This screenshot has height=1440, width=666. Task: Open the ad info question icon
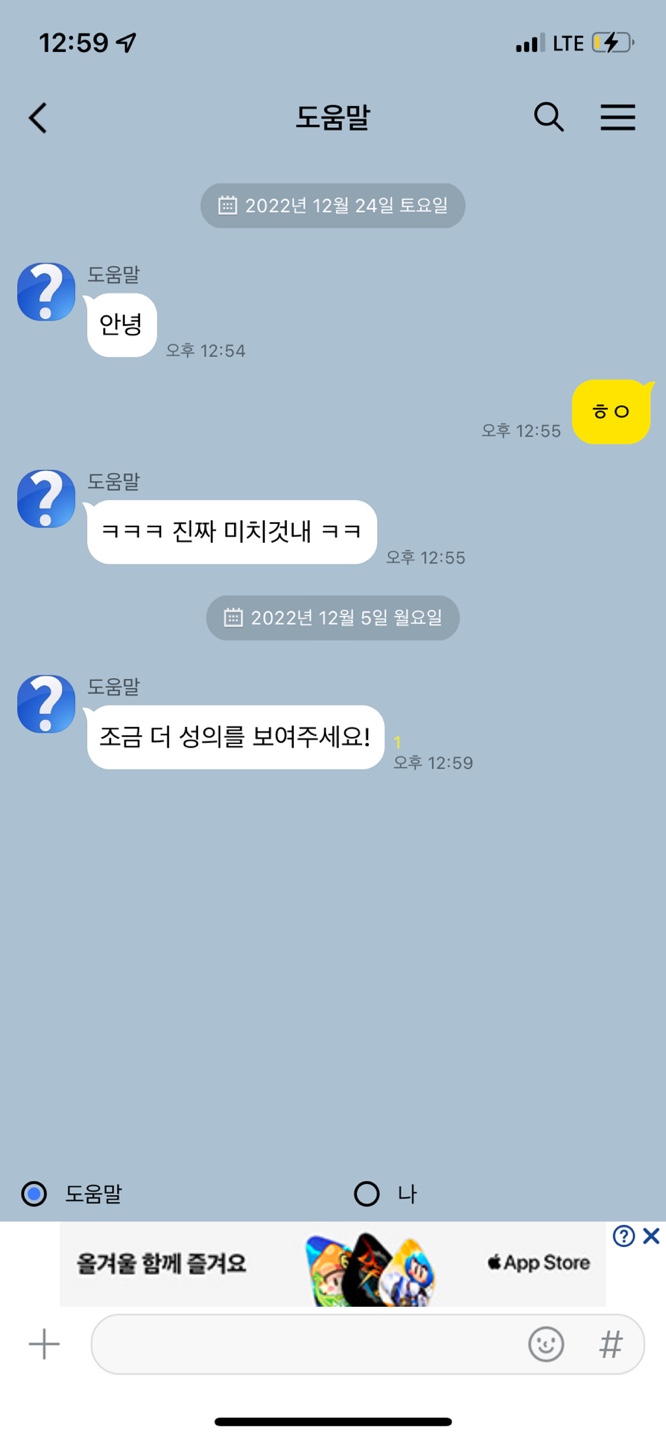click(x=624, y=1236)
